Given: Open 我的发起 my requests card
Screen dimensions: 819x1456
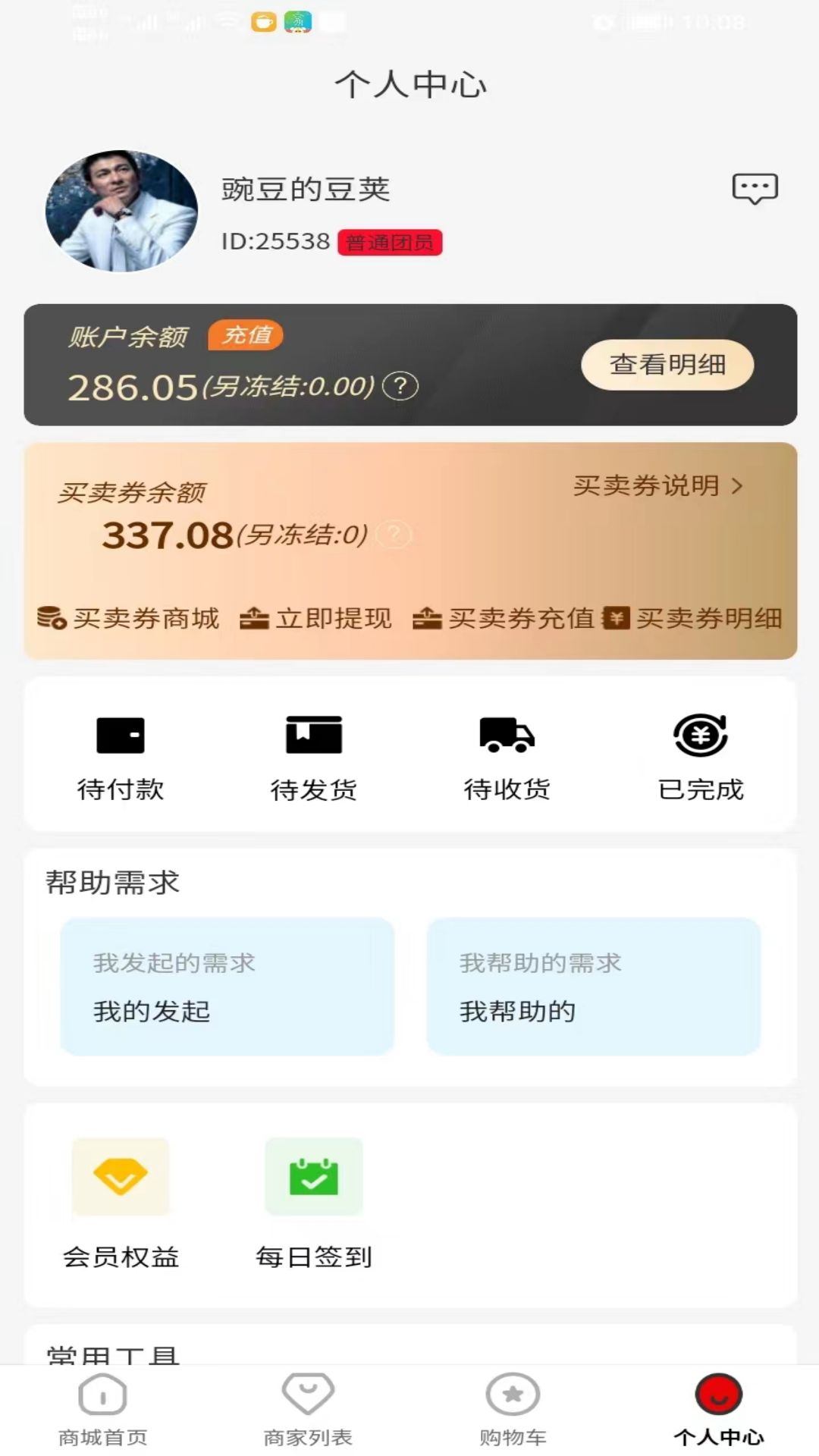Looking at the screenshot, I should (x=227, y=986).
